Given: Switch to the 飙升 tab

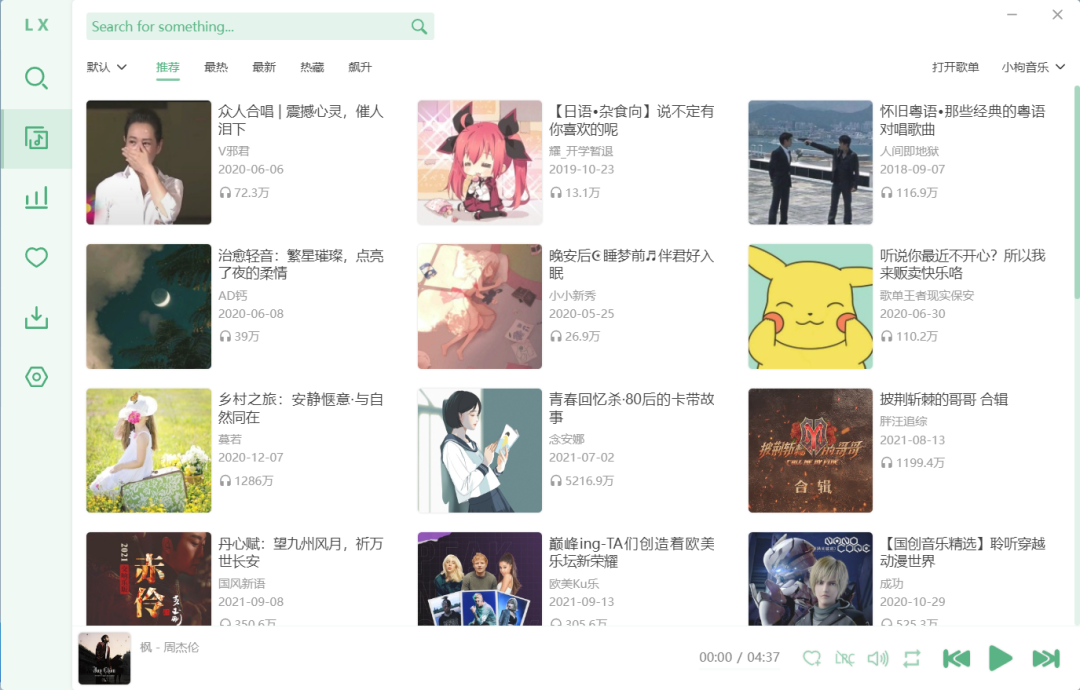Looking at the screenshot, I should click(x=360, y=67).
